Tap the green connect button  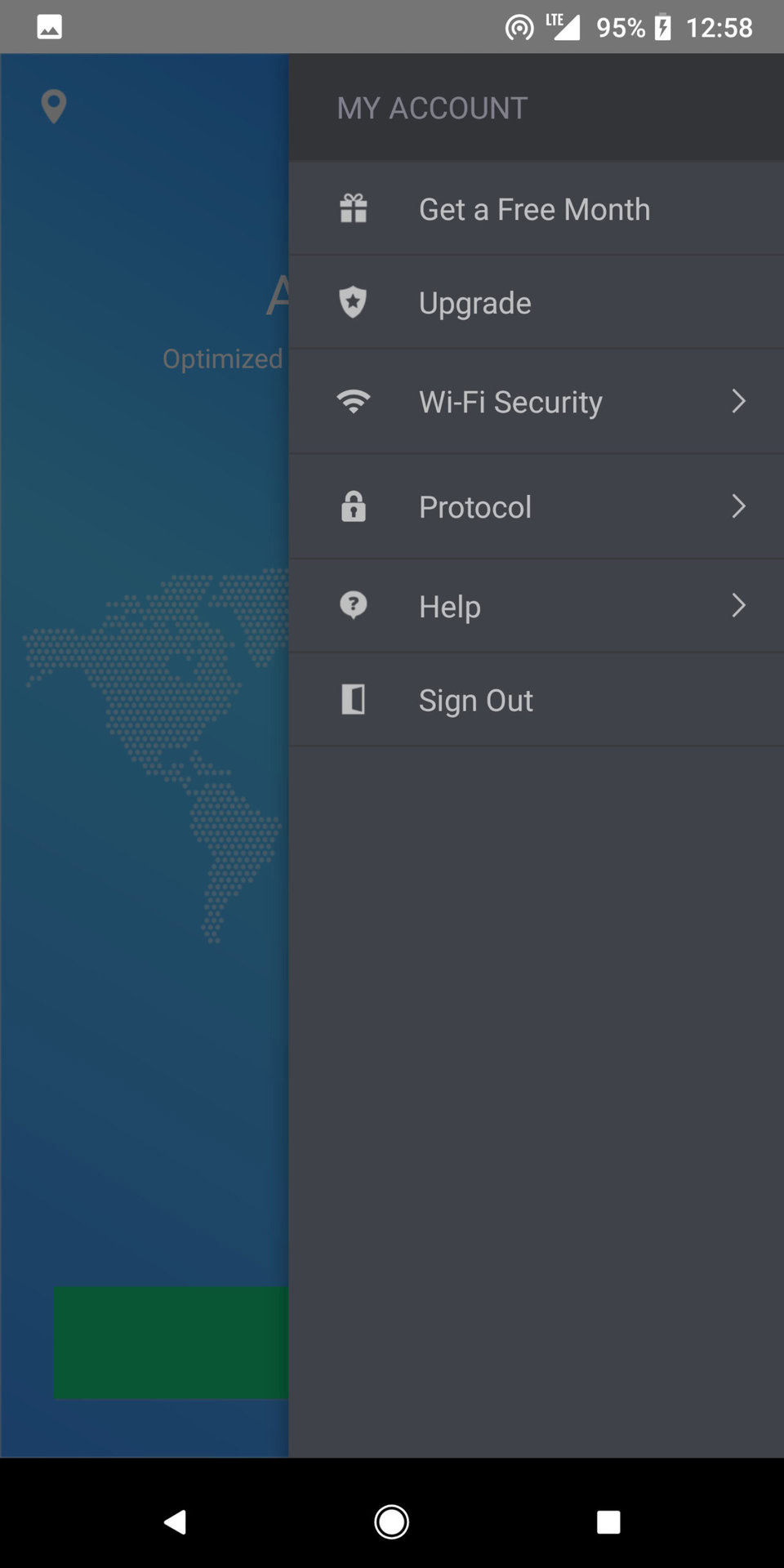coord(171,1343)
